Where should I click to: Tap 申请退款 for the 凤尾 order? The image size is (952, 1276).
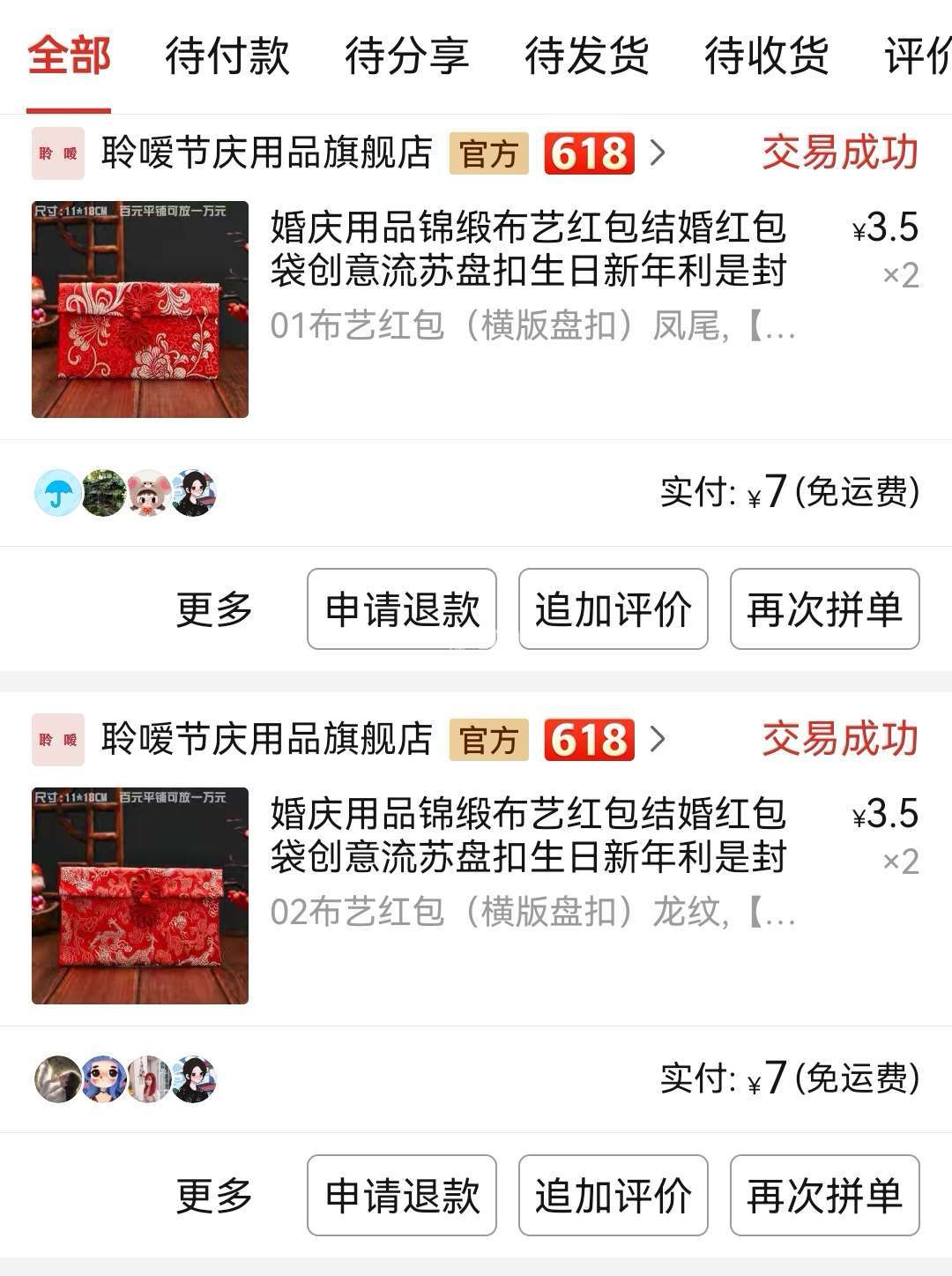click(x=402, y=609)
